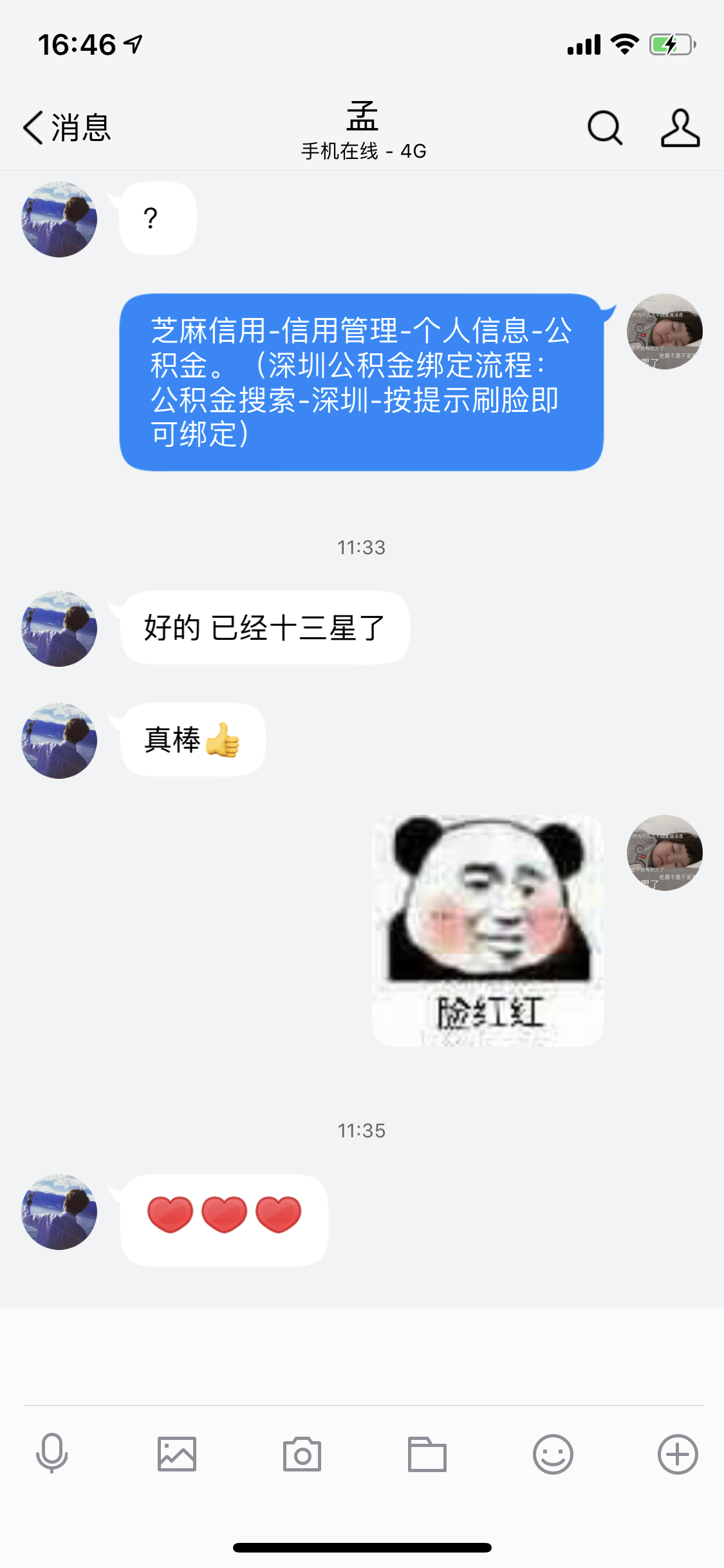Search this chat history
This screenshot has width=724, height=1568.
[604, 127]
